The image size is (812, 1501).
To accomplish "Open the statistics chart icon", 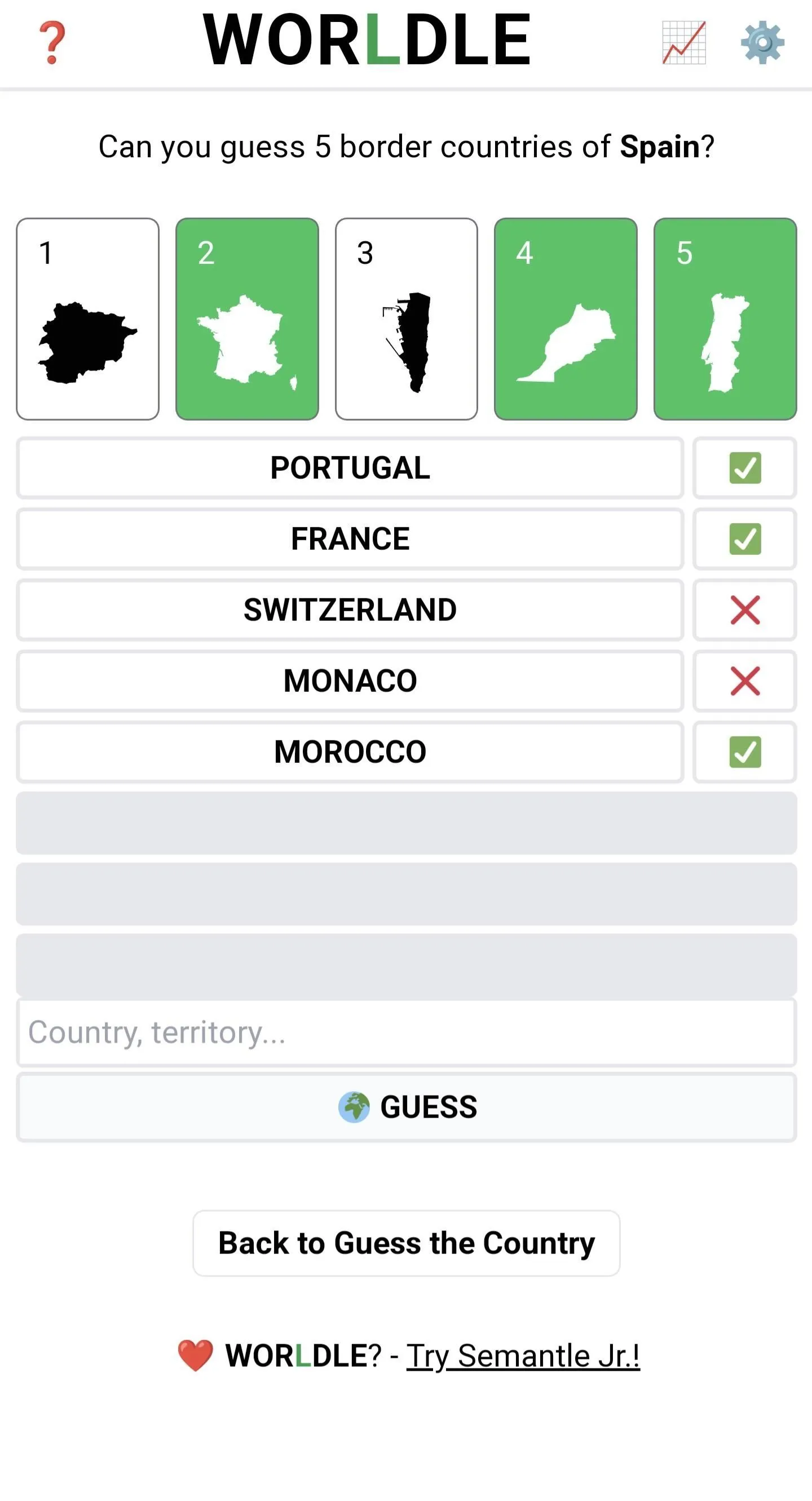I will click(684, 42).
